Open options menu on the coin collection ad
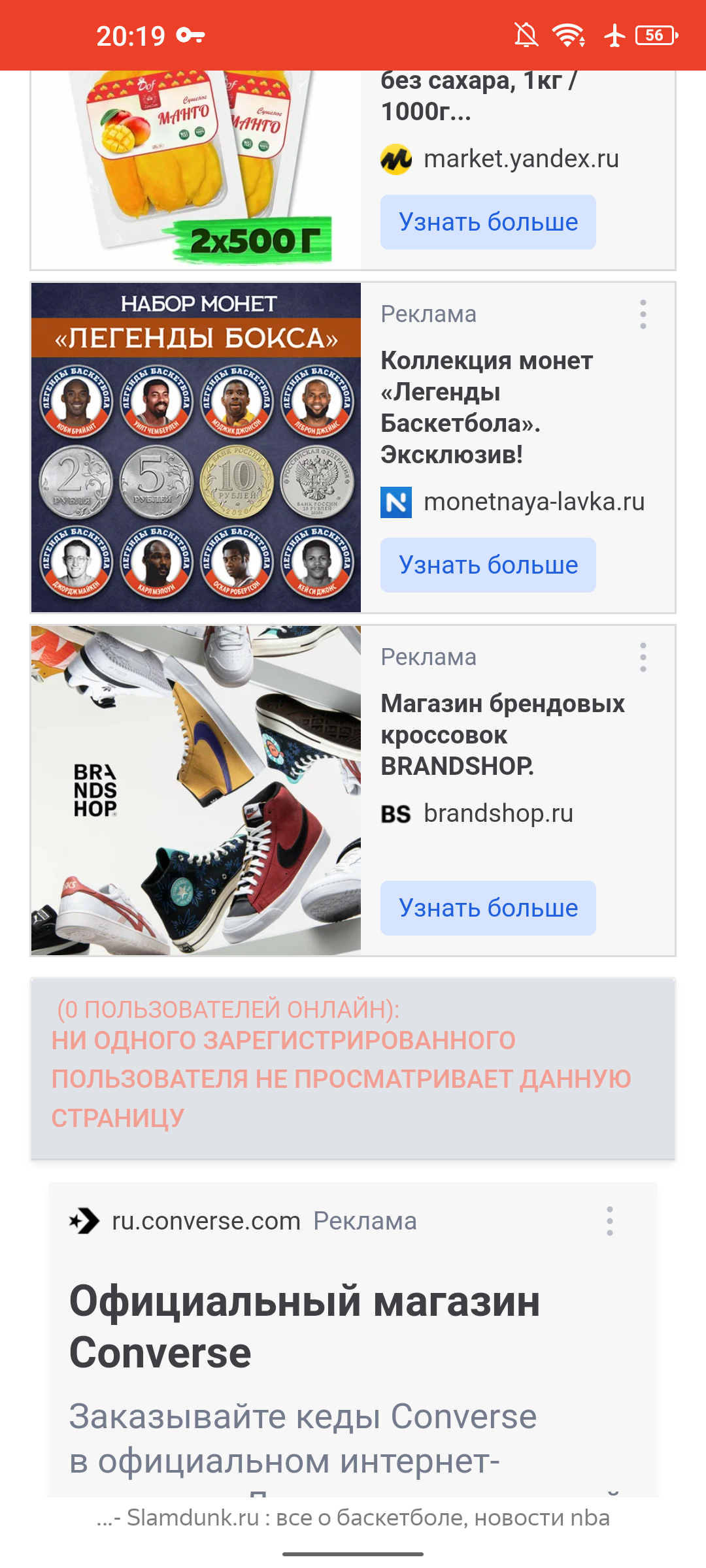The height and width of the screenshot is (1568, 706). click(x=643, y=314)
